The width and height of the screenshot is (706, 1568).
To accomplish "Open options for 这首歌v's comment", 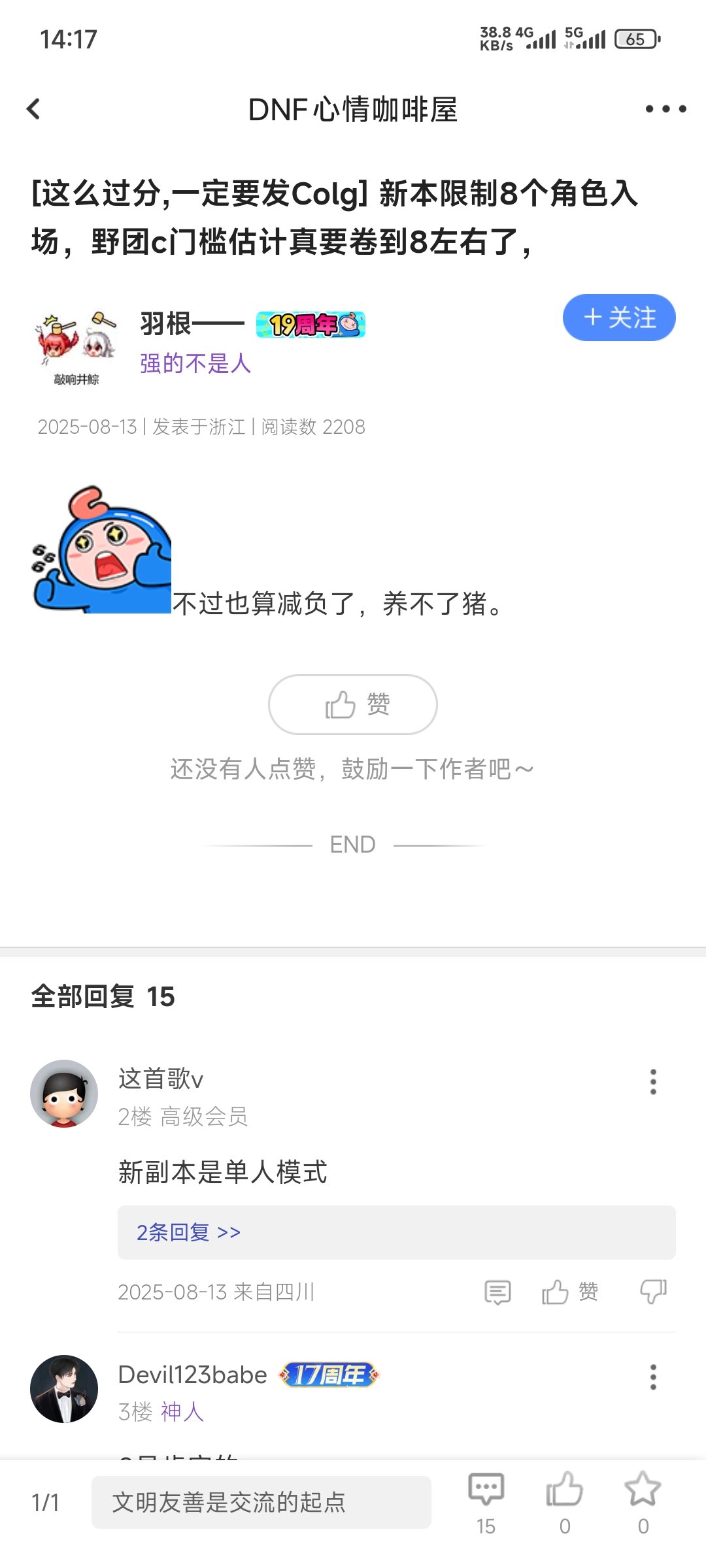I will pos(652,1082).
